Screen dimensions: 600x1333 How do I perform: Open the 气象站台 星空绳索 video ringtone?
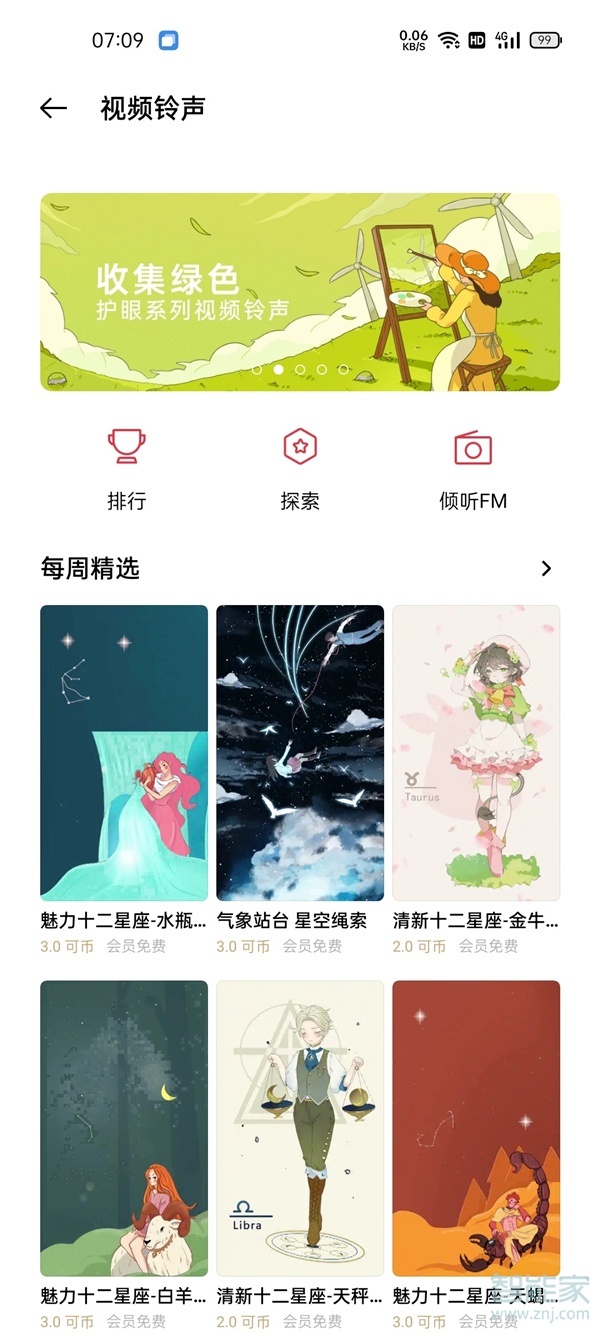click(300, 753)
